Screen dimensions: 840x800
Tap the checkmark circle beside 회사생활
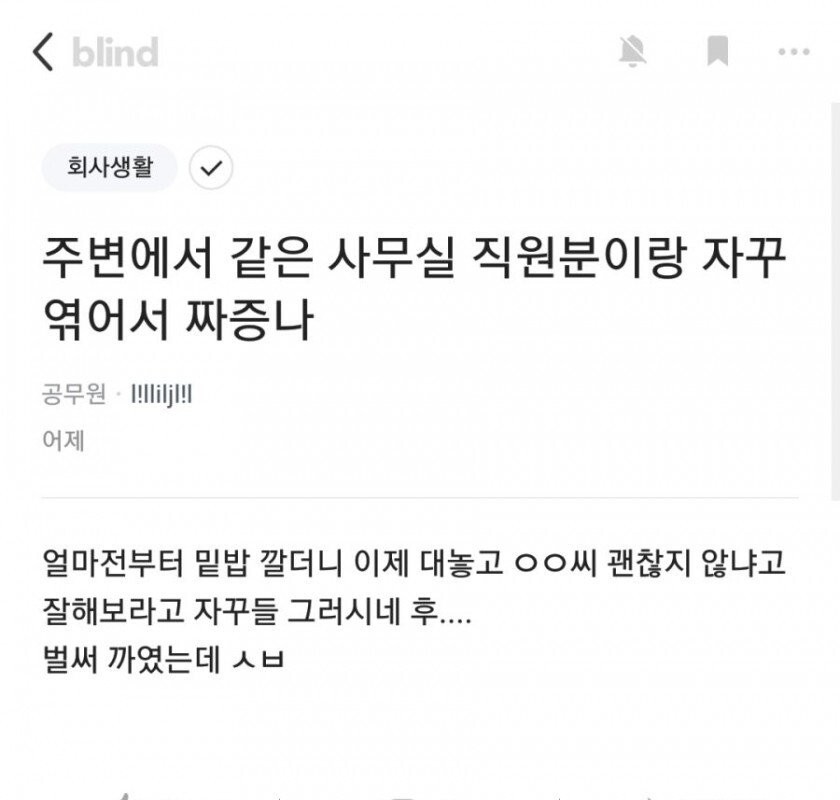pyautogui.click(x=211, y=168)
